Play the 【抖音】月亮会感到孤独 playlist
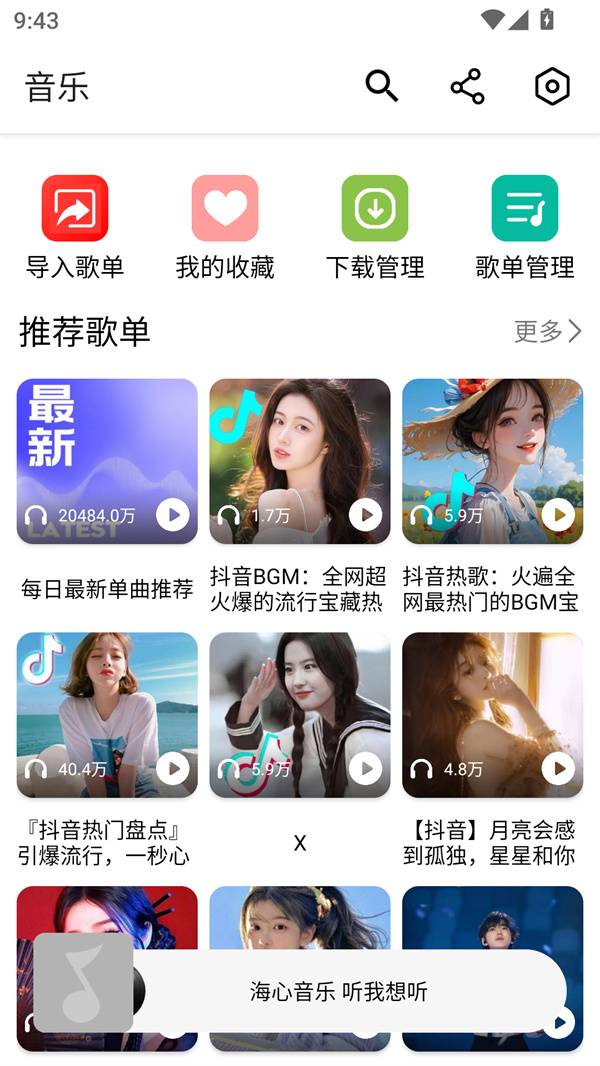 558,769
